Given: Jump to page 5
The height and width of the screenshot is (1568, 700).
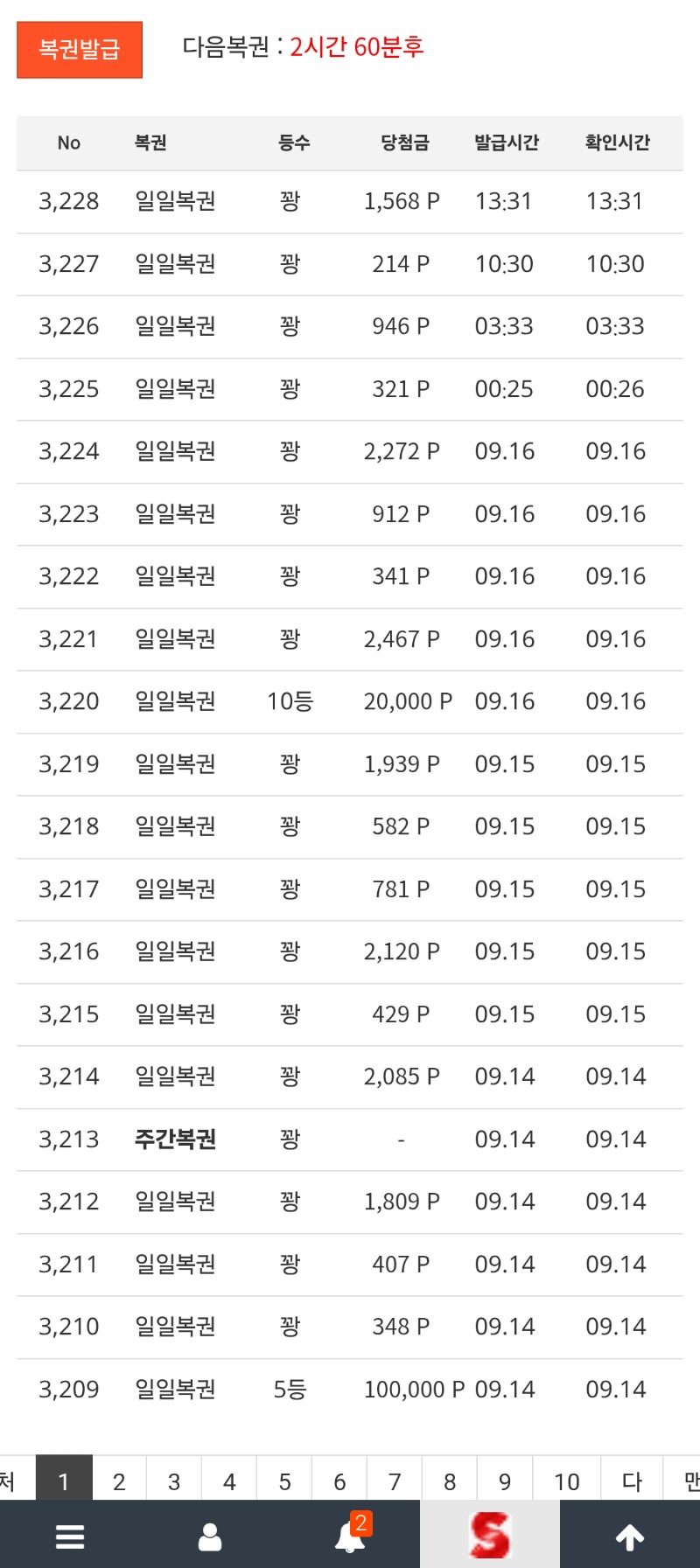Looking at the screenshot, I should [x=284, y=1481].
